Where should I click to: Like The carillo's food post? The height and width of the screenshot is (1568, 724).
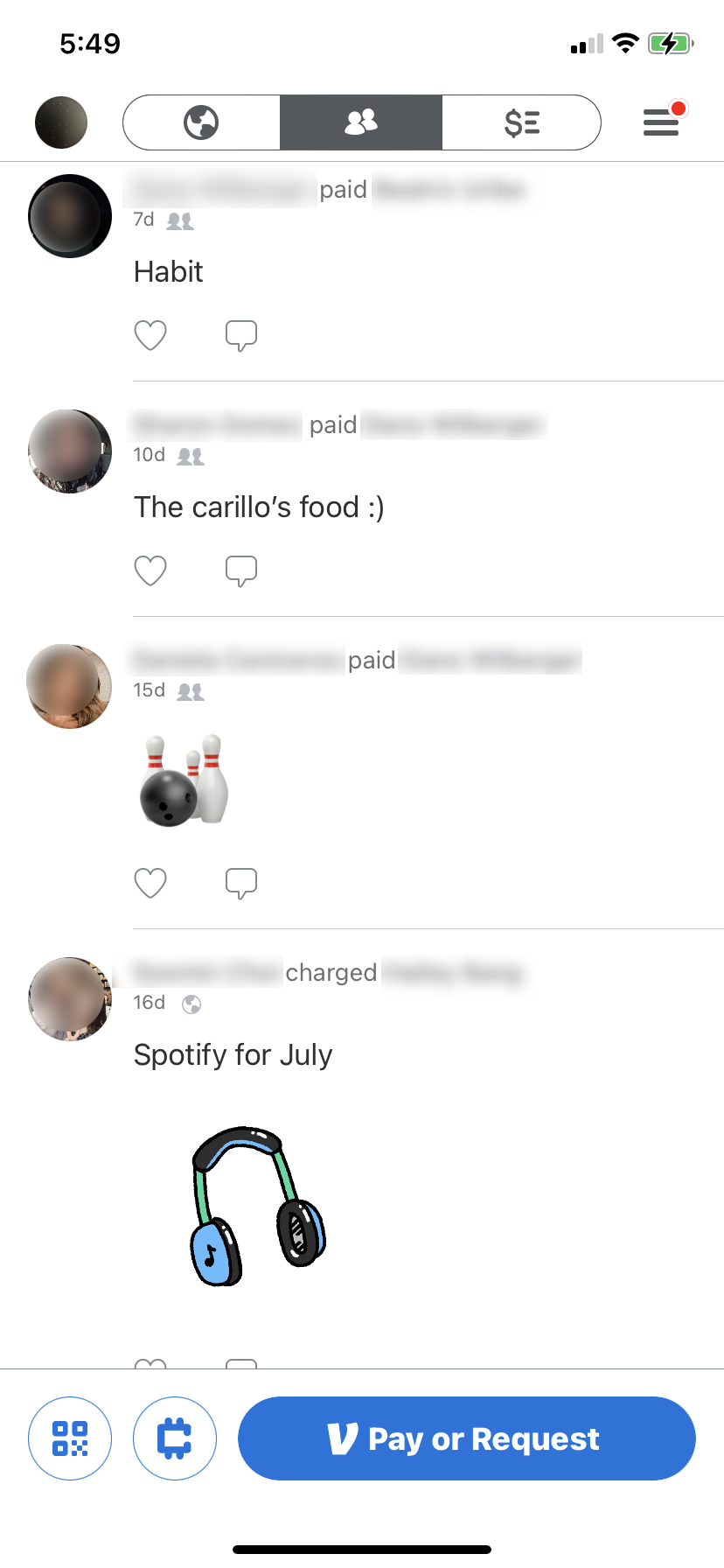click(x=150, y=570)
